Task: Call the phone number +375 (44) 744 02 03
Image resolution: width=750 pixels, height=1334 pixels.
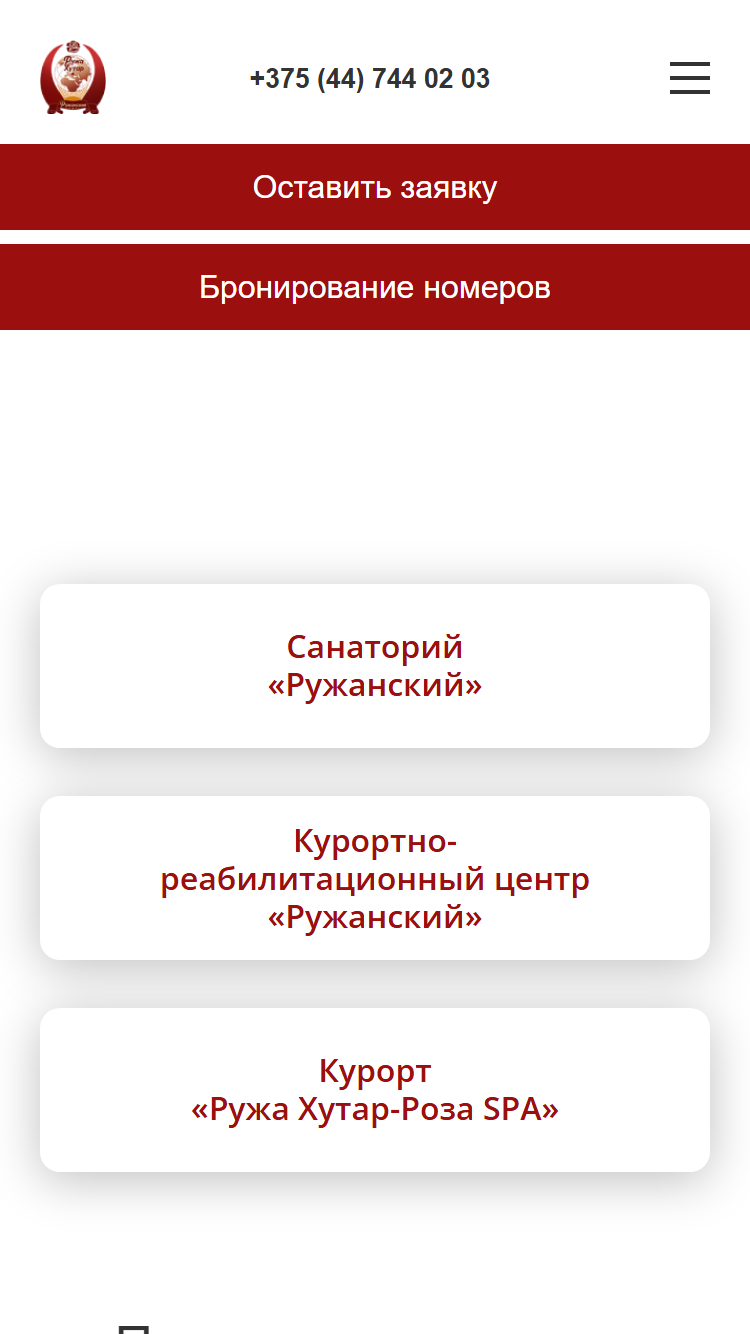Action: click(x=370, y=79)
